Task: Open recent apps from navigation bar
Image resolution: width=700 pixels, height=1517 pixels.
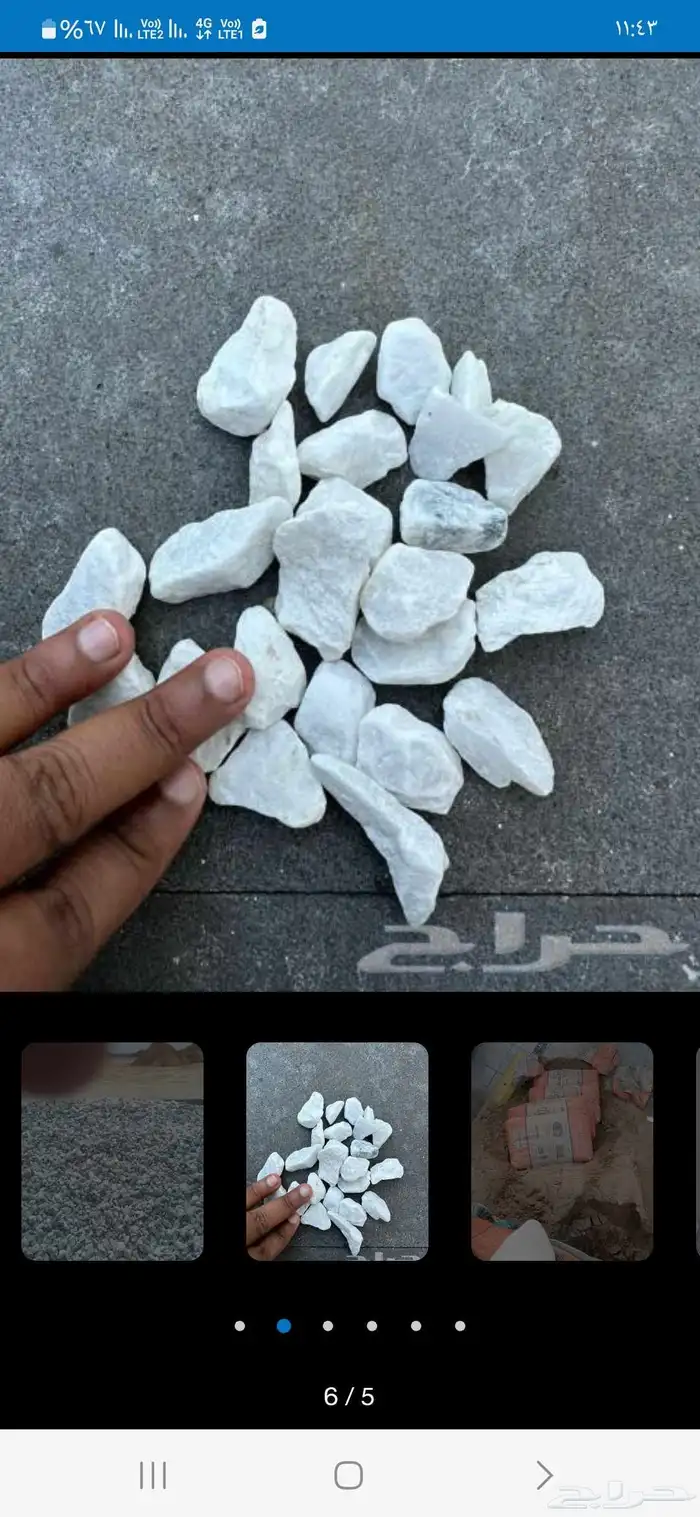Action: 153,1475
